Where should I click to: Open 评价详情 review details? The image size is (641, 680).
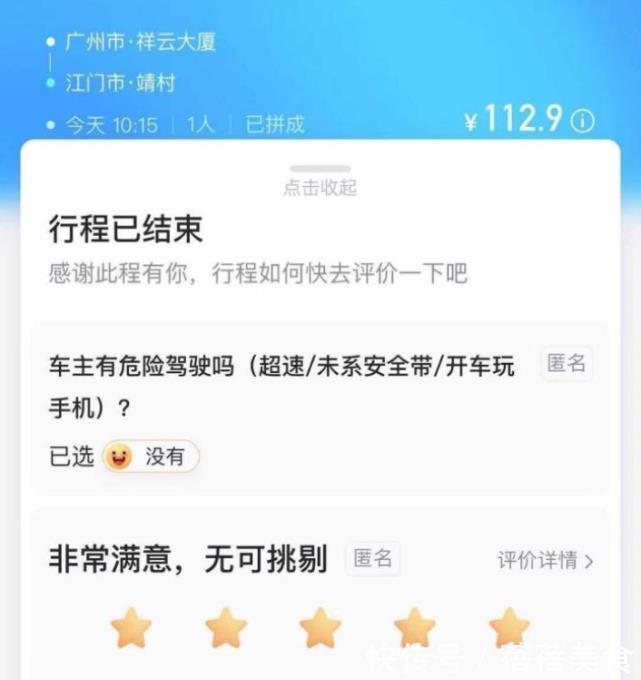(545, 561)
